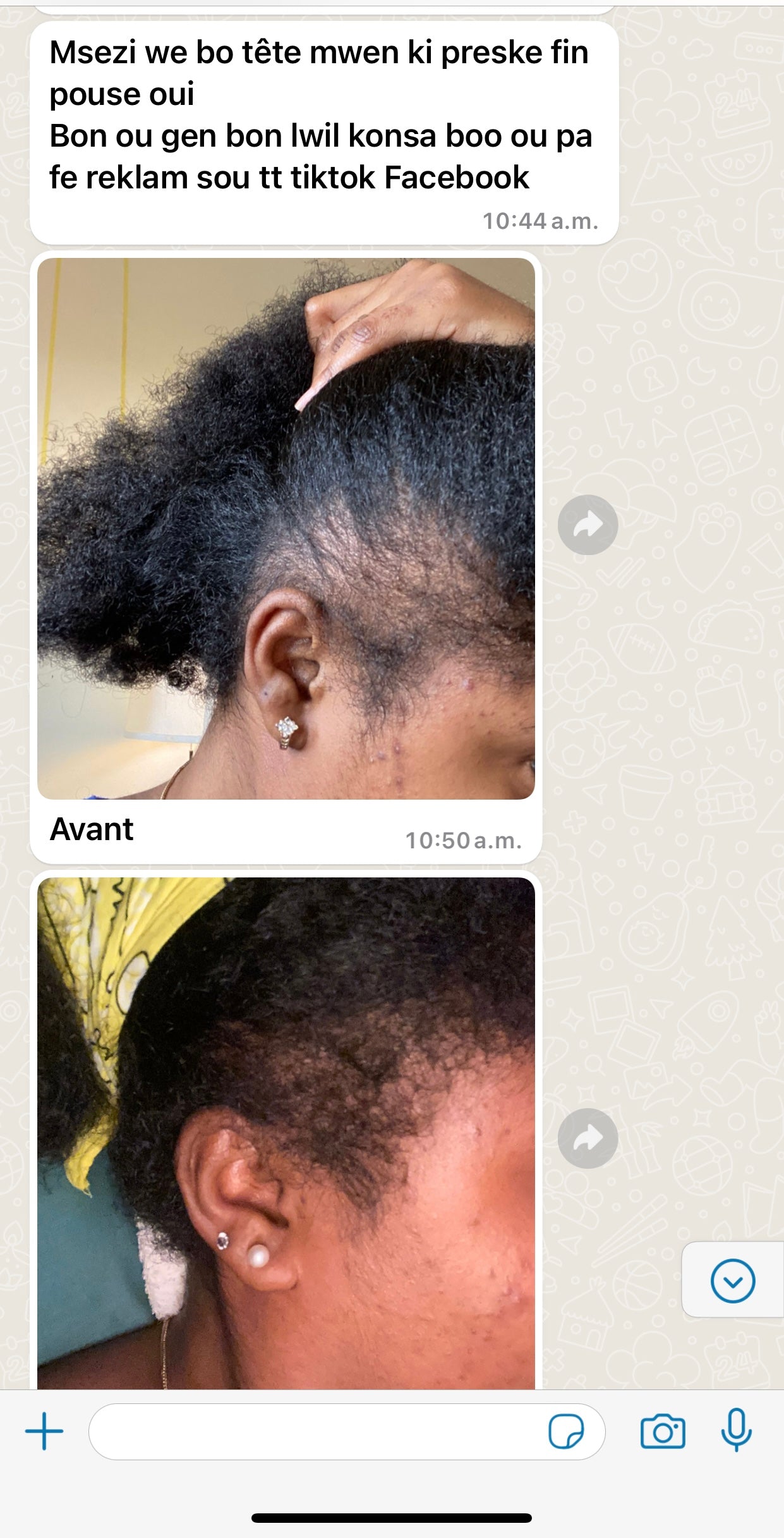This screenshot has height=1538, width=784.
Task: Tap the share arrow beside the top image
Action: 588,523
